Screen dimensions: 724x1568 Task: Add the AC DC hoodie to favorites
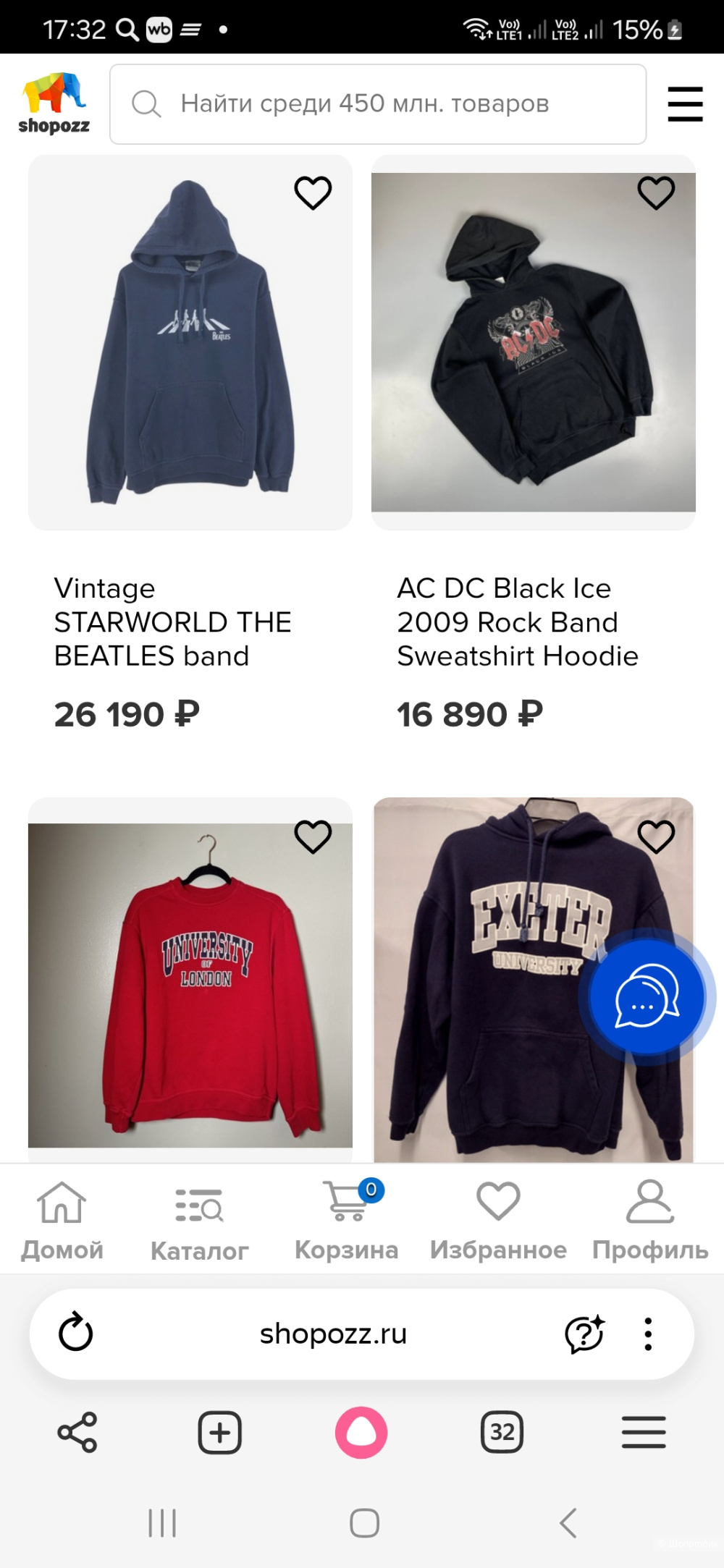point(656,192)
